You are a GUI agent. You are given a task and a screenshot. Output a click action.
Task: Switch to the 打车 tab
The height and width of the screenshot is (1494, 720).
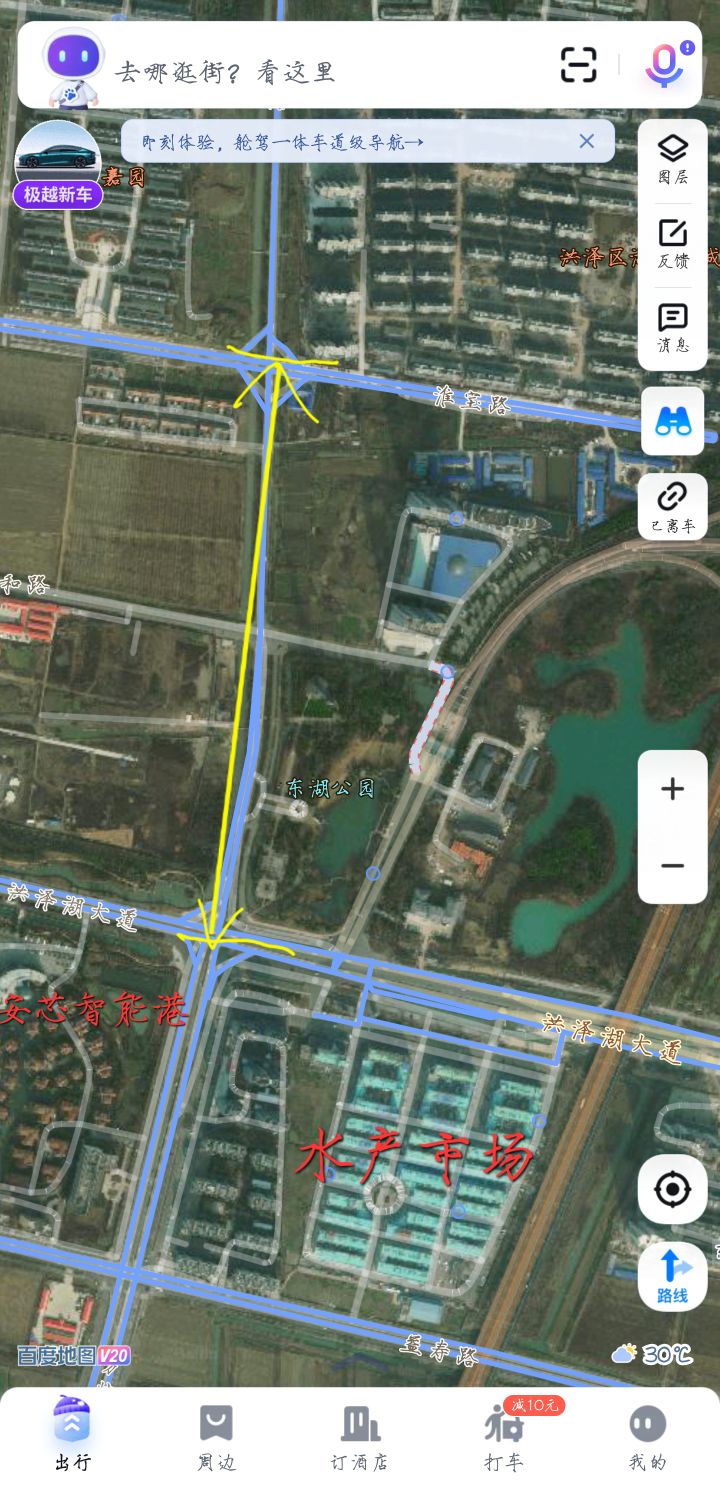504,1438
